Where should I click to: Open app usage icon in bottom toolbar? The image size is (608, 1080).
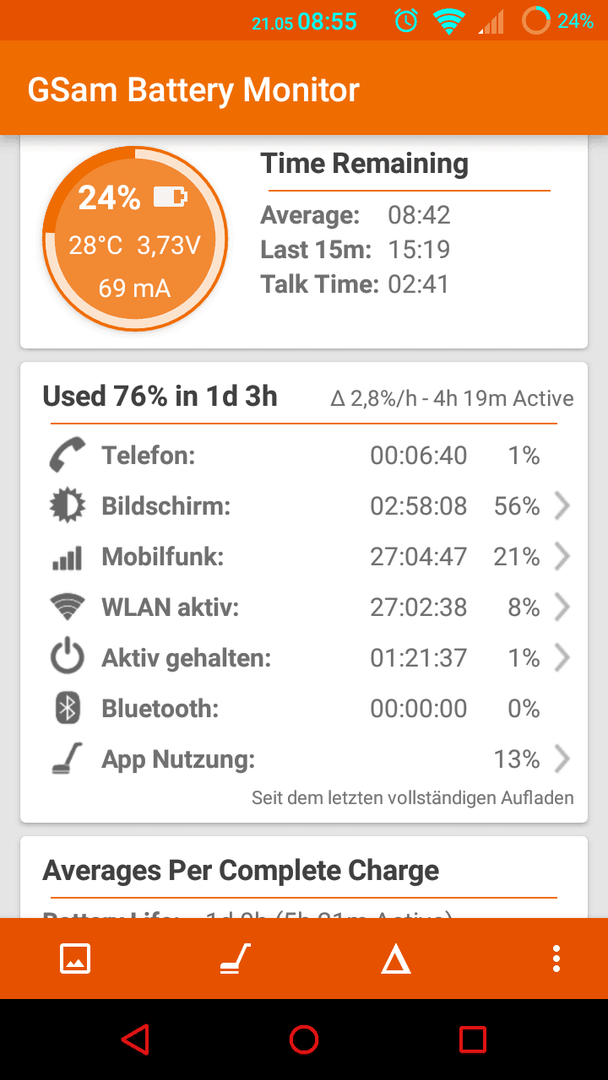click(235, 958)
